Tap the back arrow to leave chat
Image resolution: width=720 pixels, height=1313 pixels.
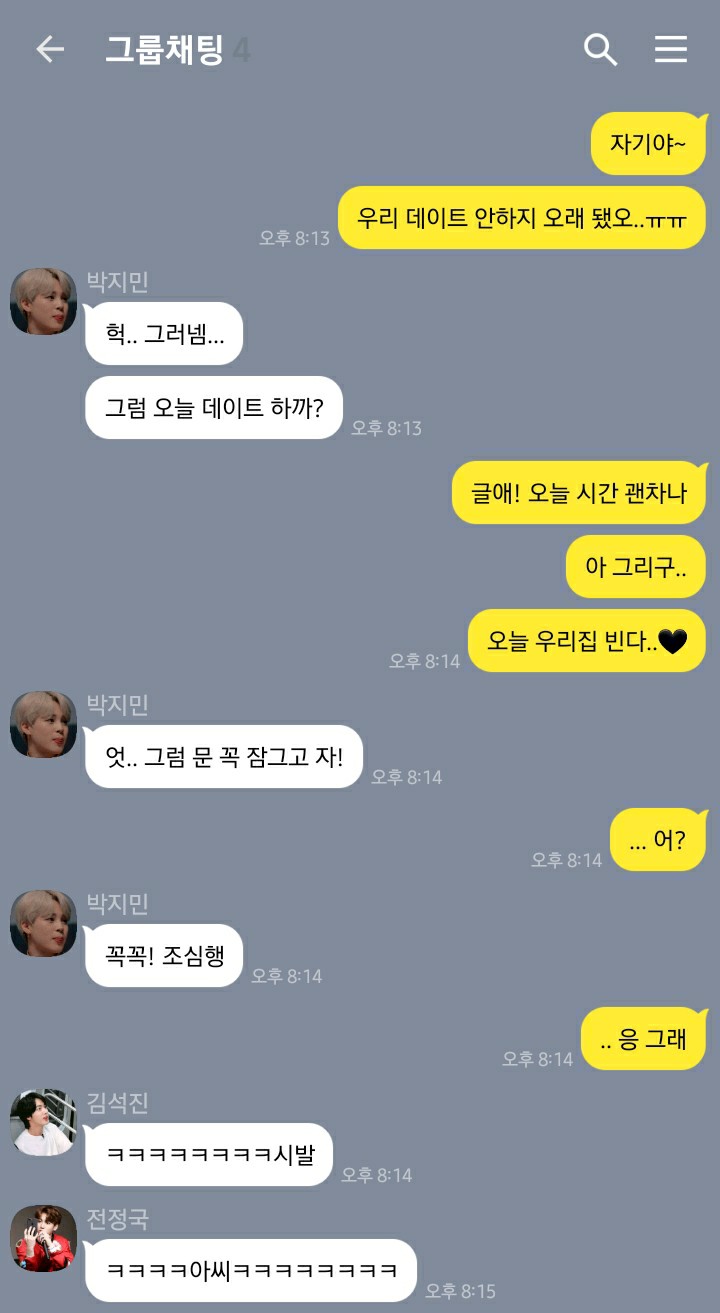(49, 48)
